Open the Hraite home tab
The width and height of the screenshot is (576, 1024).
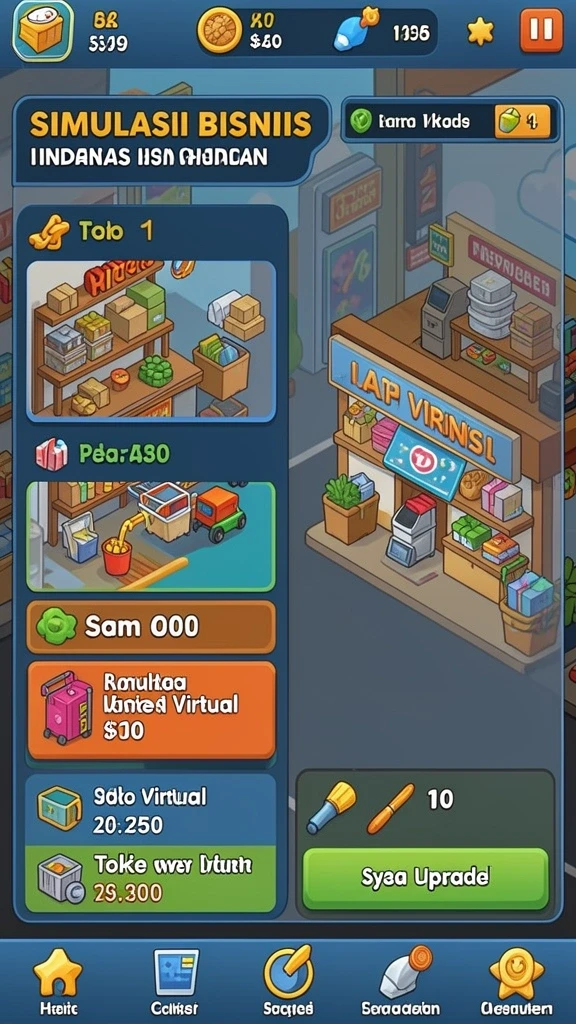tap(58, 983)
